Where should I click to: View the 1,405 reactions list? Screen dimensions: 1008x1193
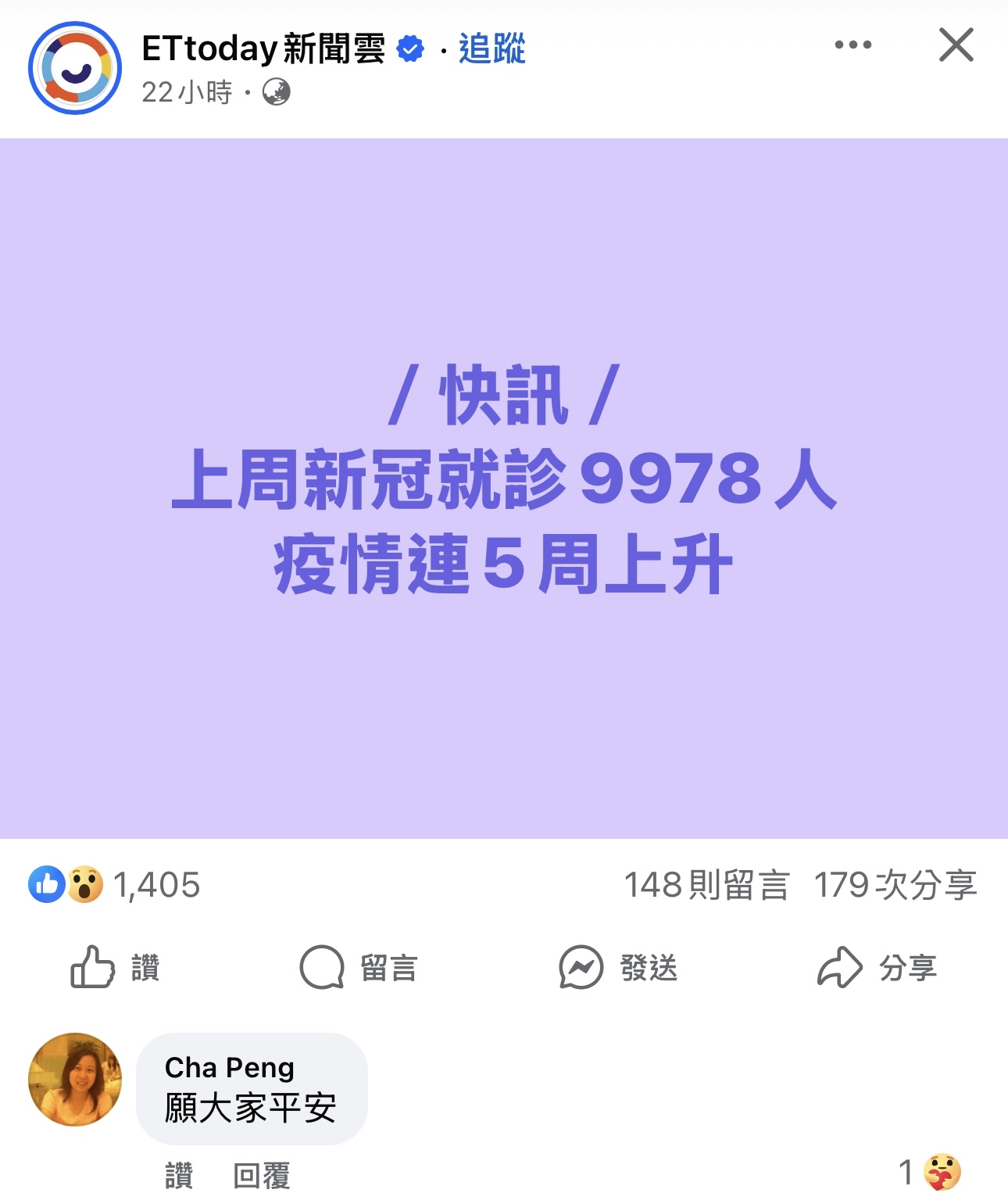tap(114, 885)
